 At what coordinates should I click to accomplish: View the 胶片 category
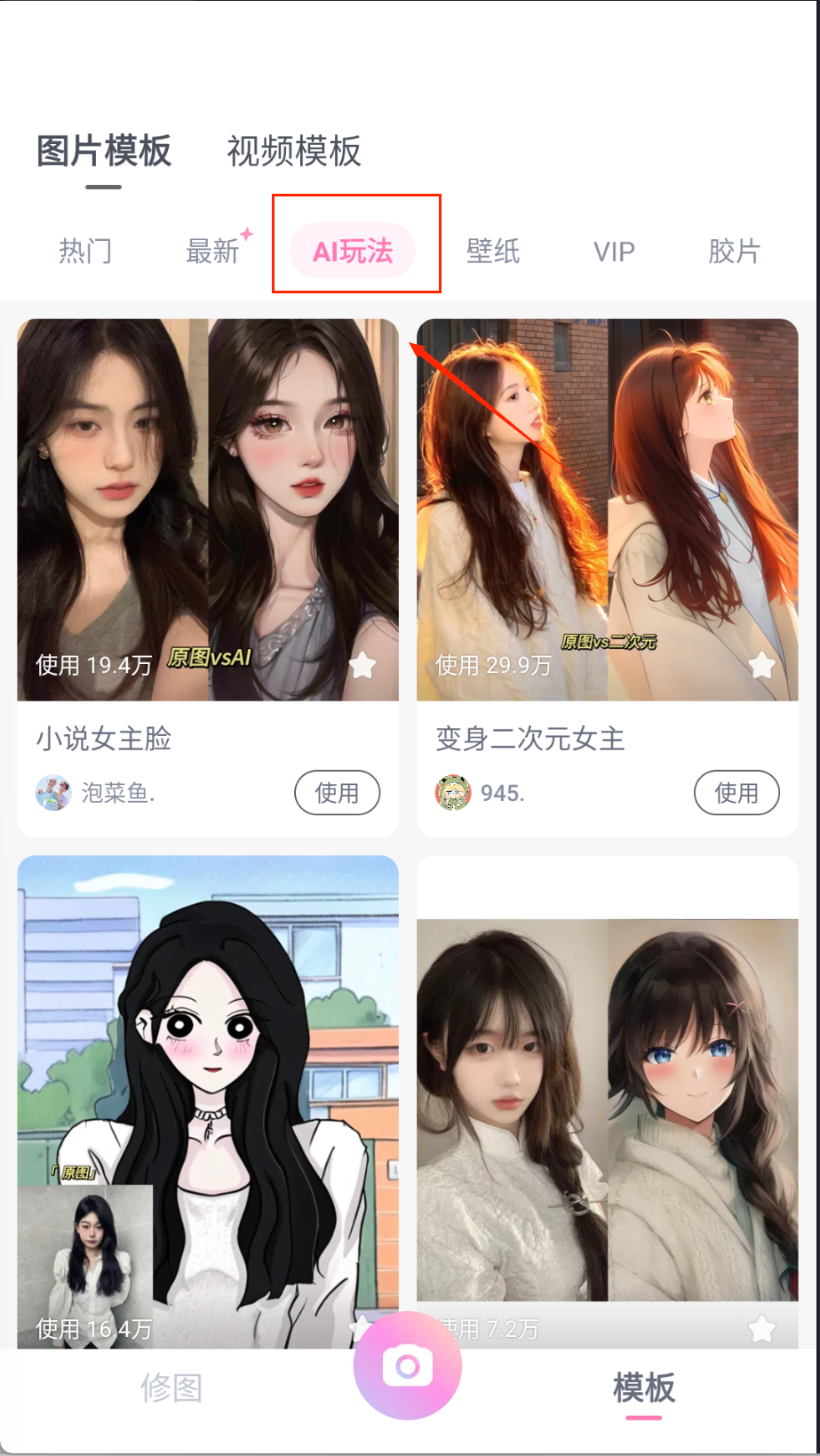pyautogui.click(x=734, y=252)
